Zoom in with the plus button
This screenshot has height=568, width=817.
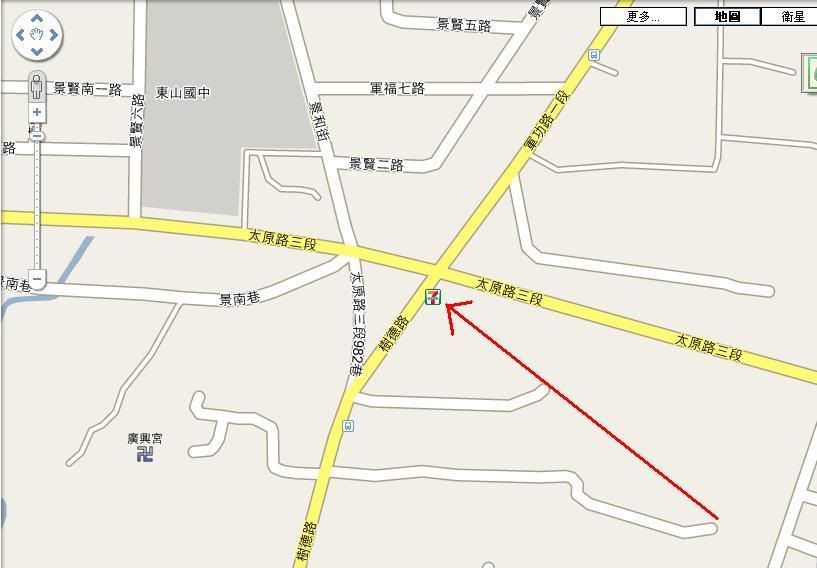[x=37, y=113]
